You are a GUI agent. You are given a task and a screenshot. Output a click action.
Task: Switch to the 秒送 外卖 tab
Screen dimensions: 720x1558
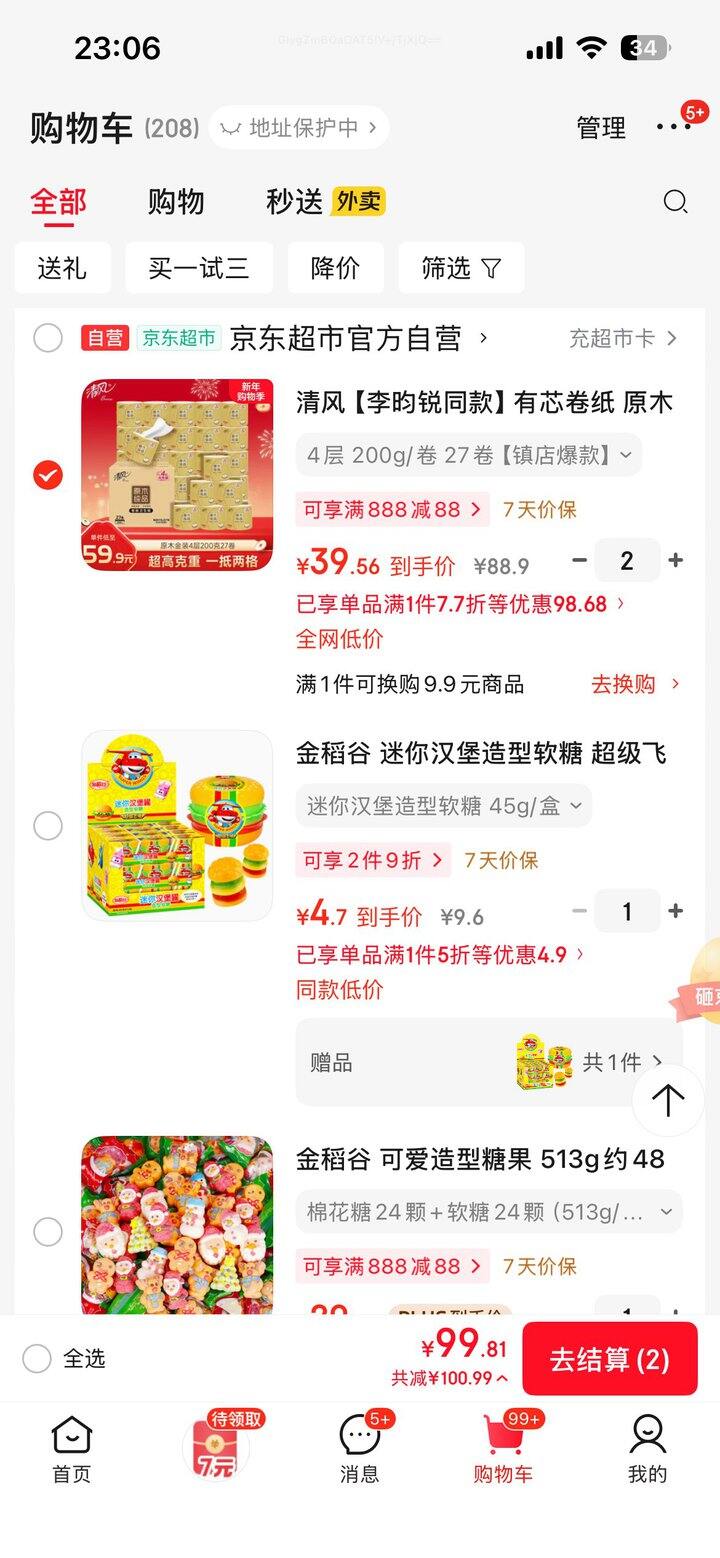pos(325,202)
